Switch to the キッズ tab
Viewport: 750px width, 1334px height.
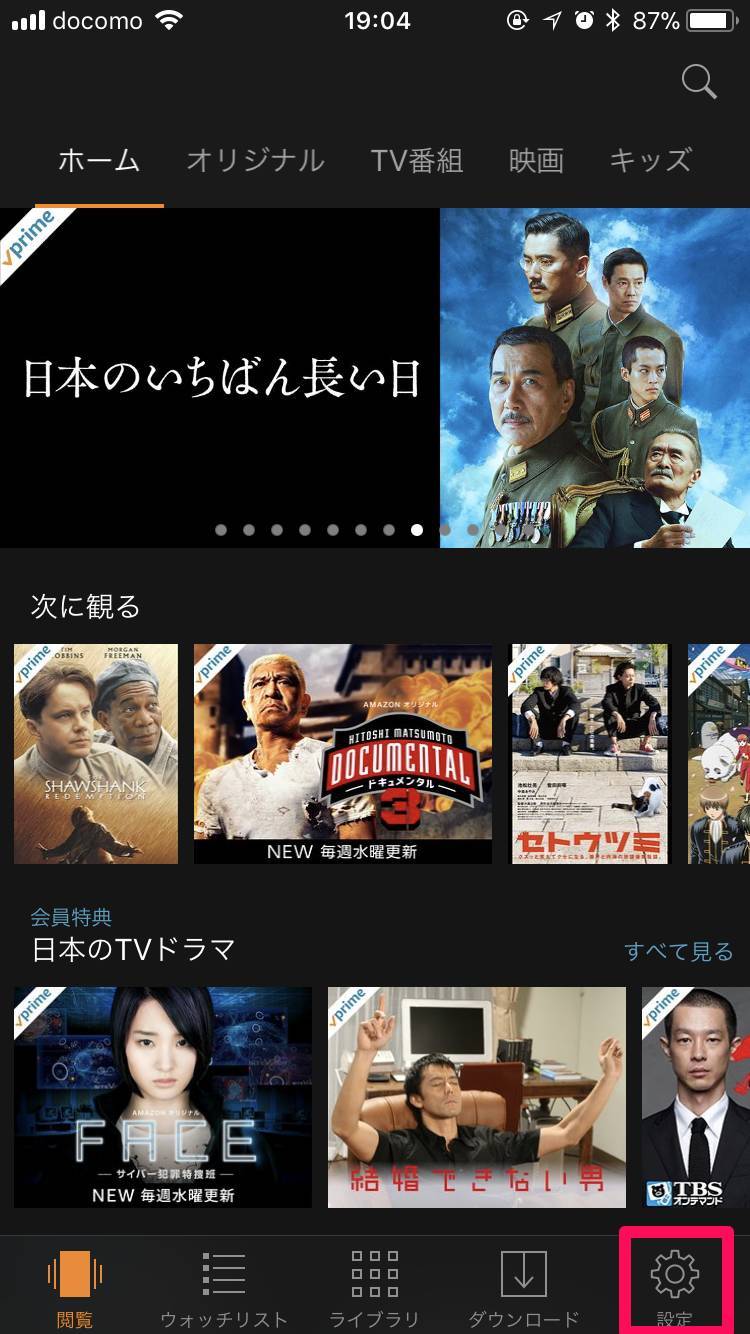coord(650,161)
